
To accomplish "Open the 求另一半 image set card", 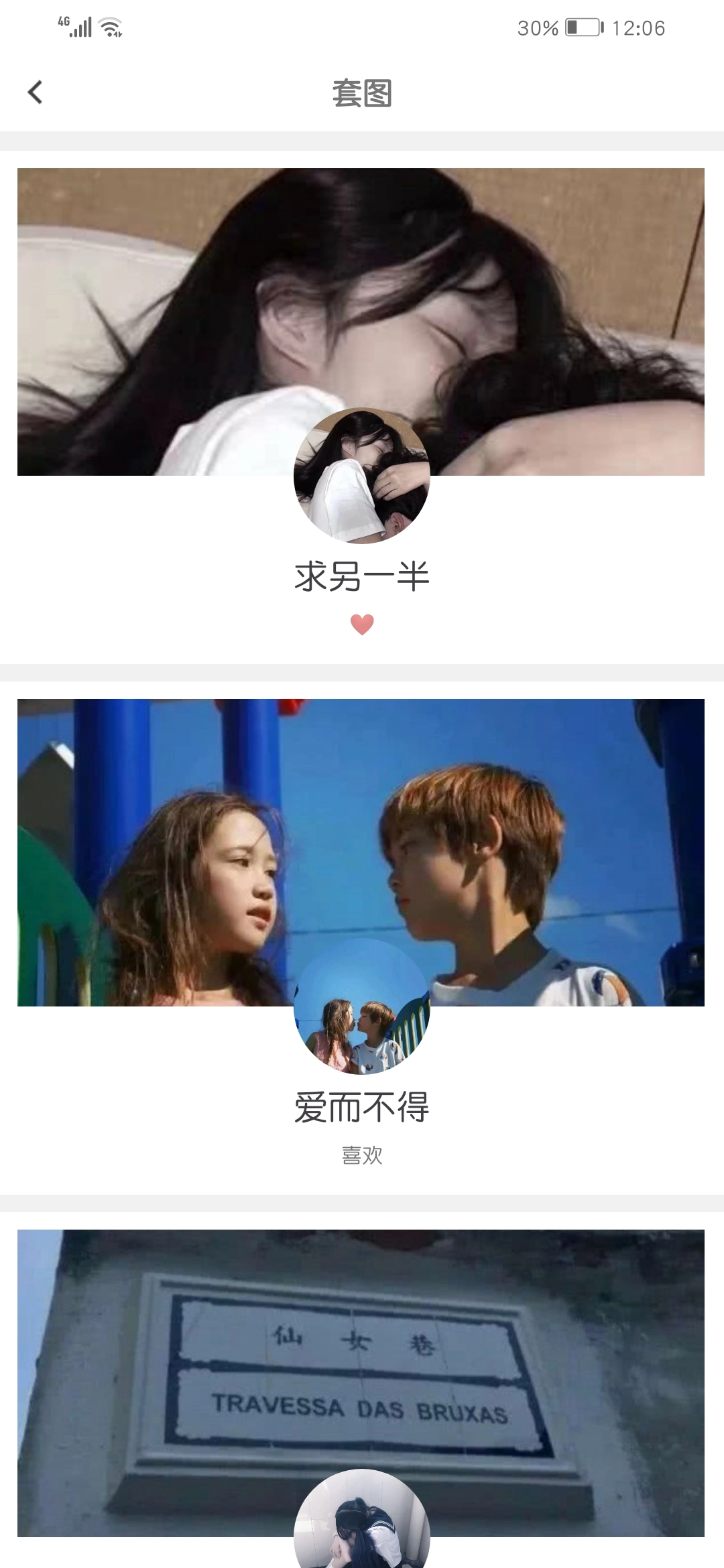I will pos(361,322).
